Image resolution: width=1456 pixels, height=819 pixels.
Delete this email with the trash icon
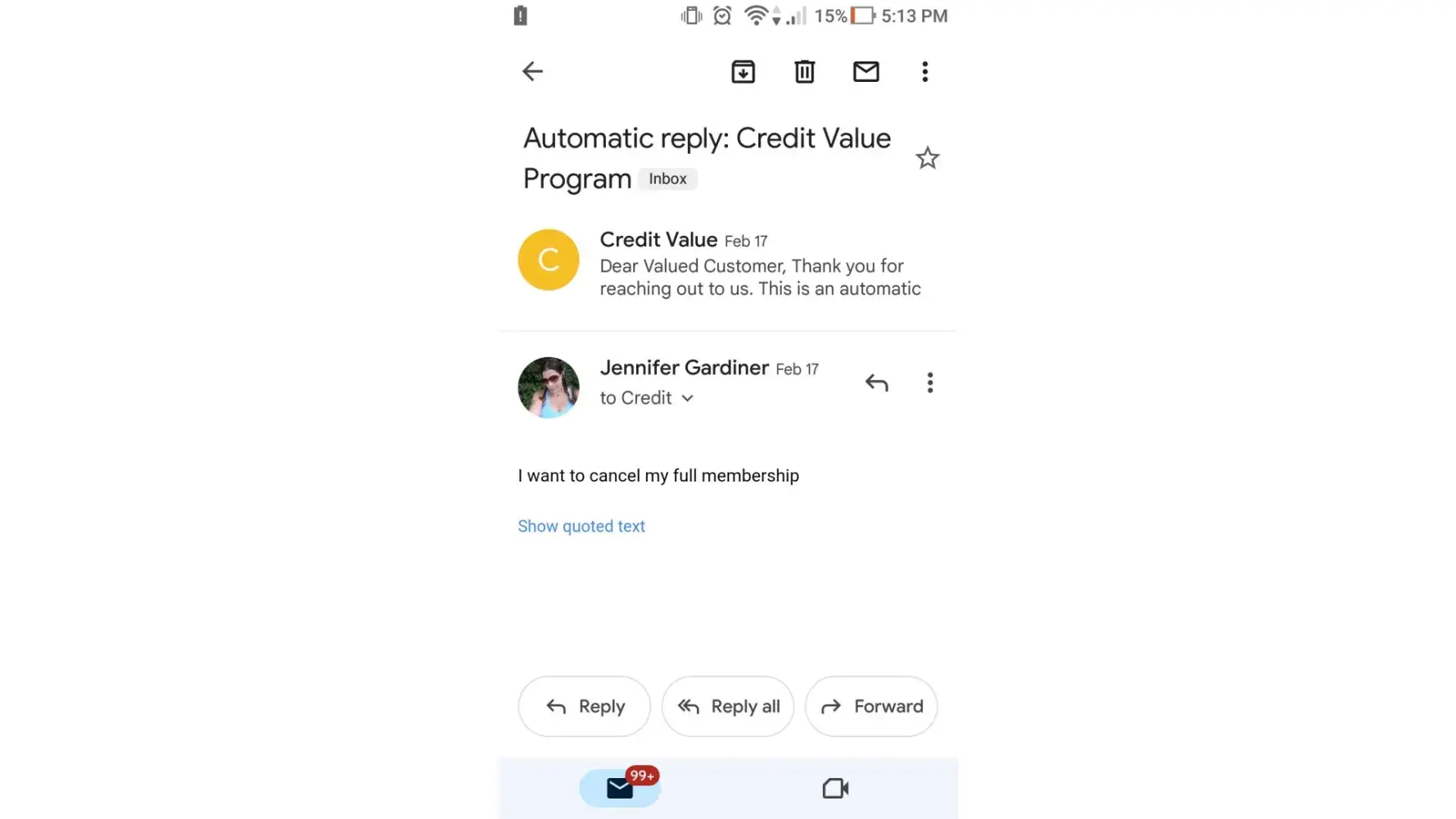point(804,72)
